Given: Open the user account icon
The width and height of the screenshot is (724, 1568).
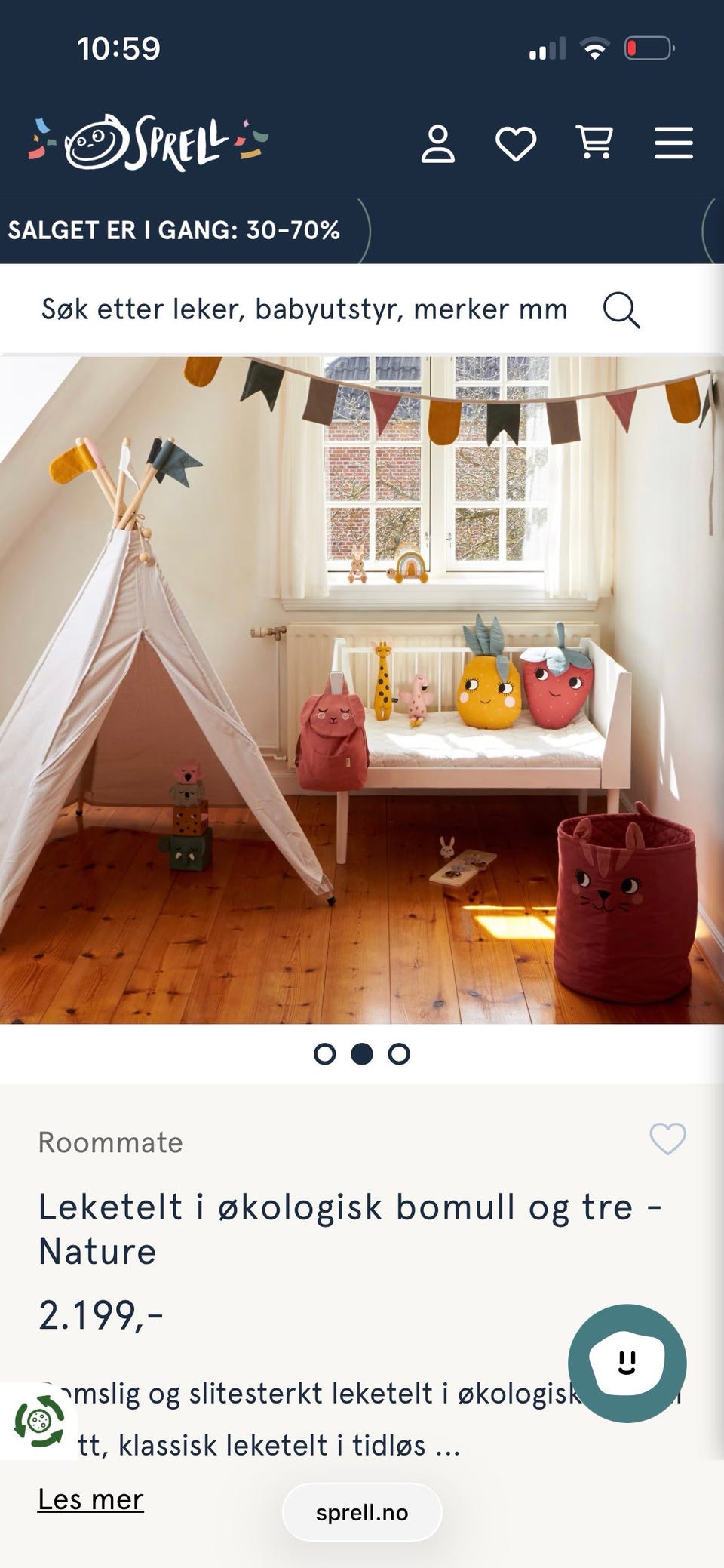Looking at the screenshot, I should (x=438, y=143).
